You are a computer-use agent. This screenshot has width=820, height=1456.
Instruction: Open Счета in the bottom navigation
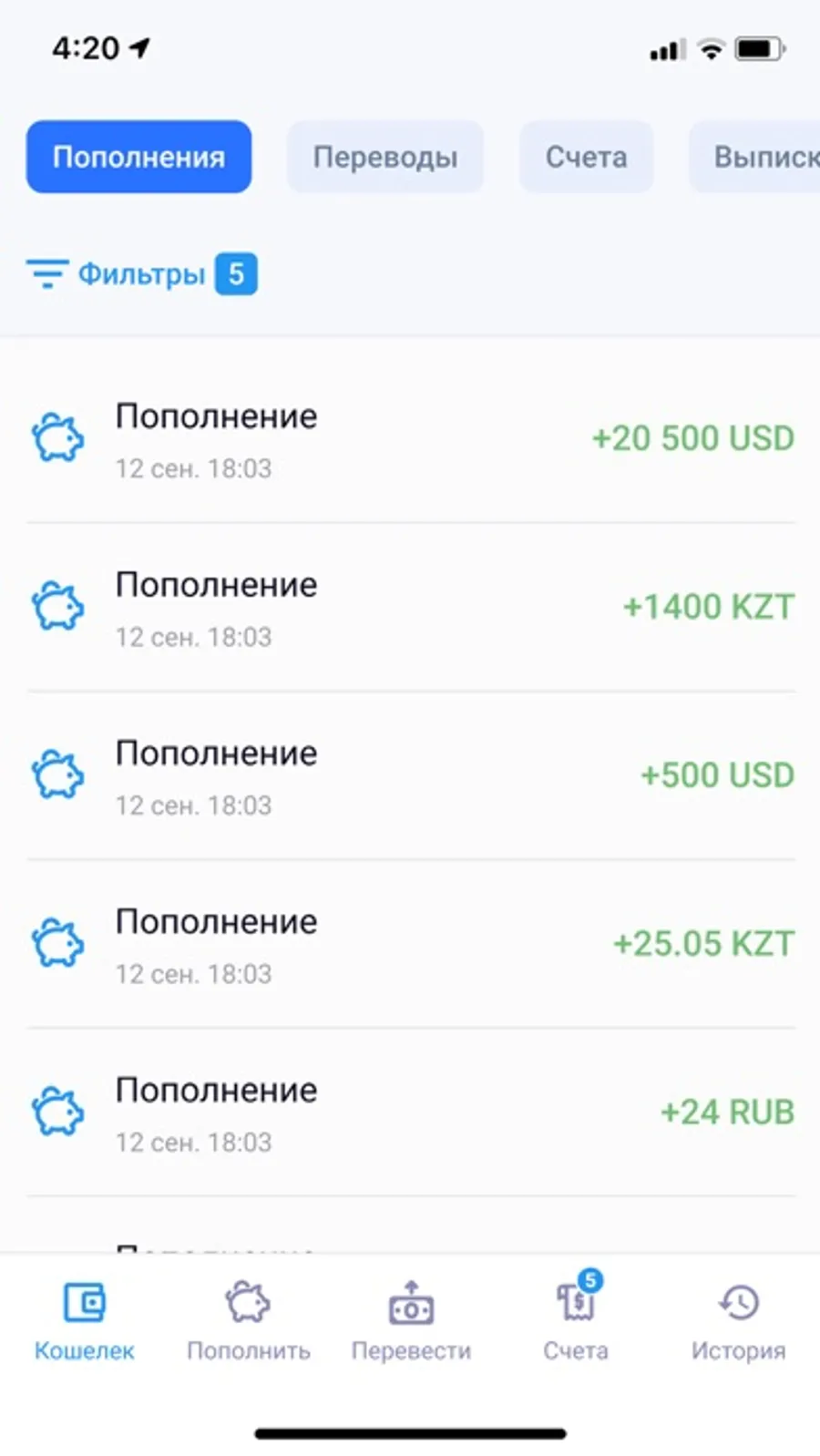click(576, 1318)
